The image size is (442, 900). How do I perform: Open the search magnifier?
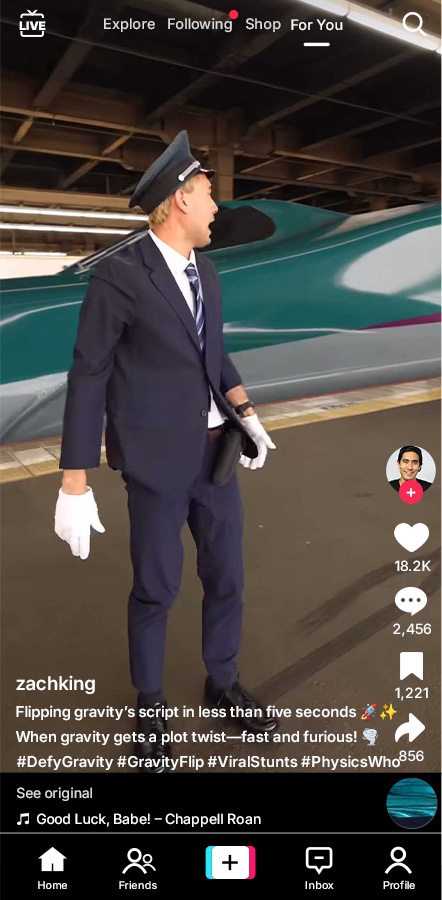point(414,24)
